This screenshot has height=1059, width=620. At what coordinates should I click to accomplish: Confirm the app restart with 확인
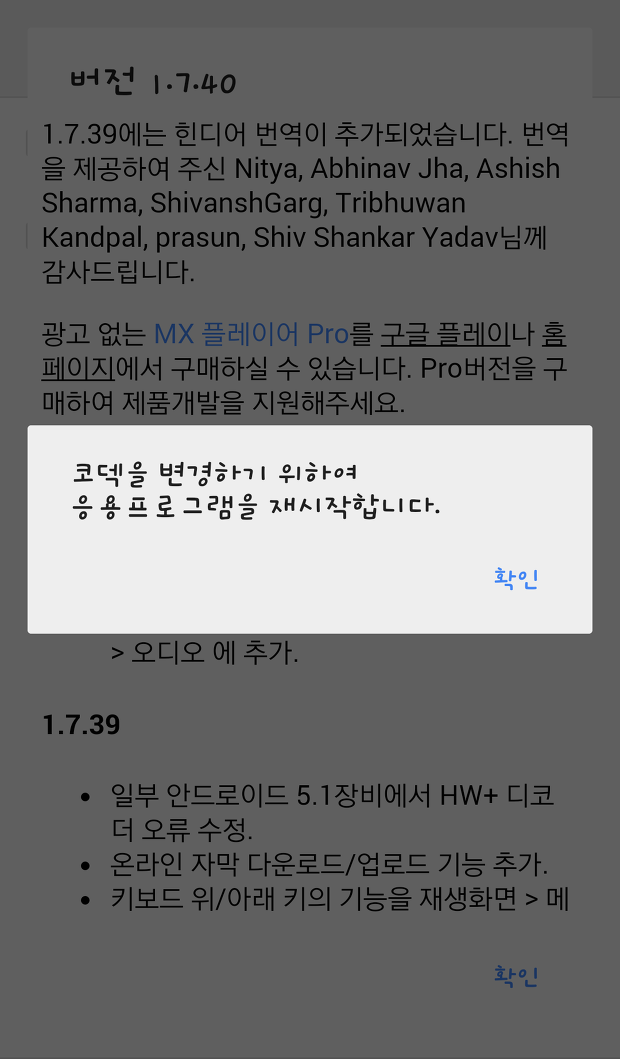pos(516,579)
